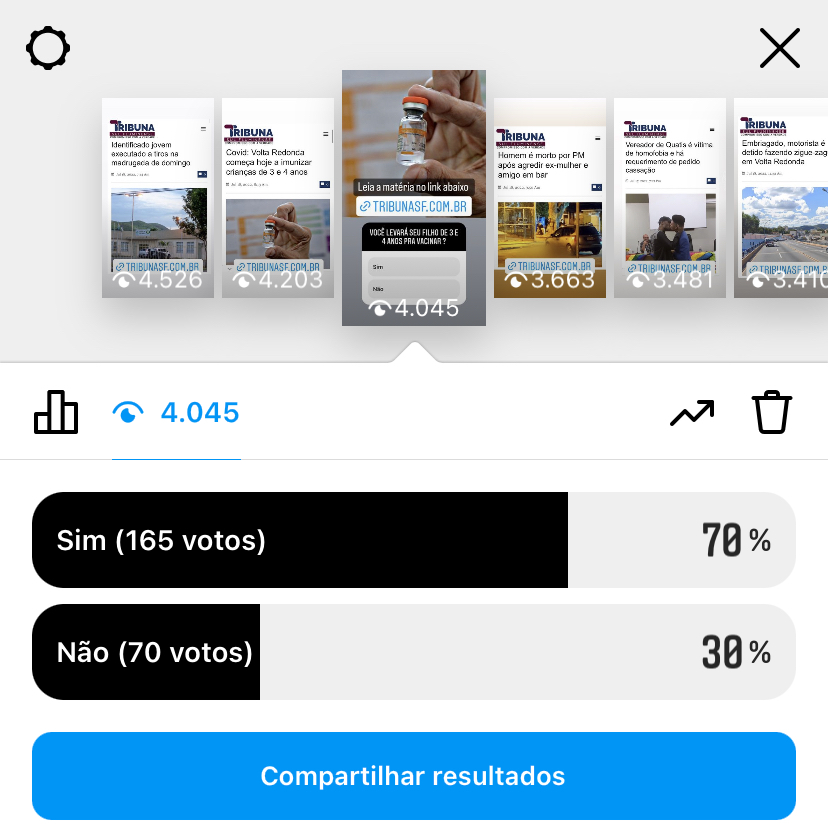Select the story with 3.481 views
This screenshot has width=828, height=824.
click(670, 197)
